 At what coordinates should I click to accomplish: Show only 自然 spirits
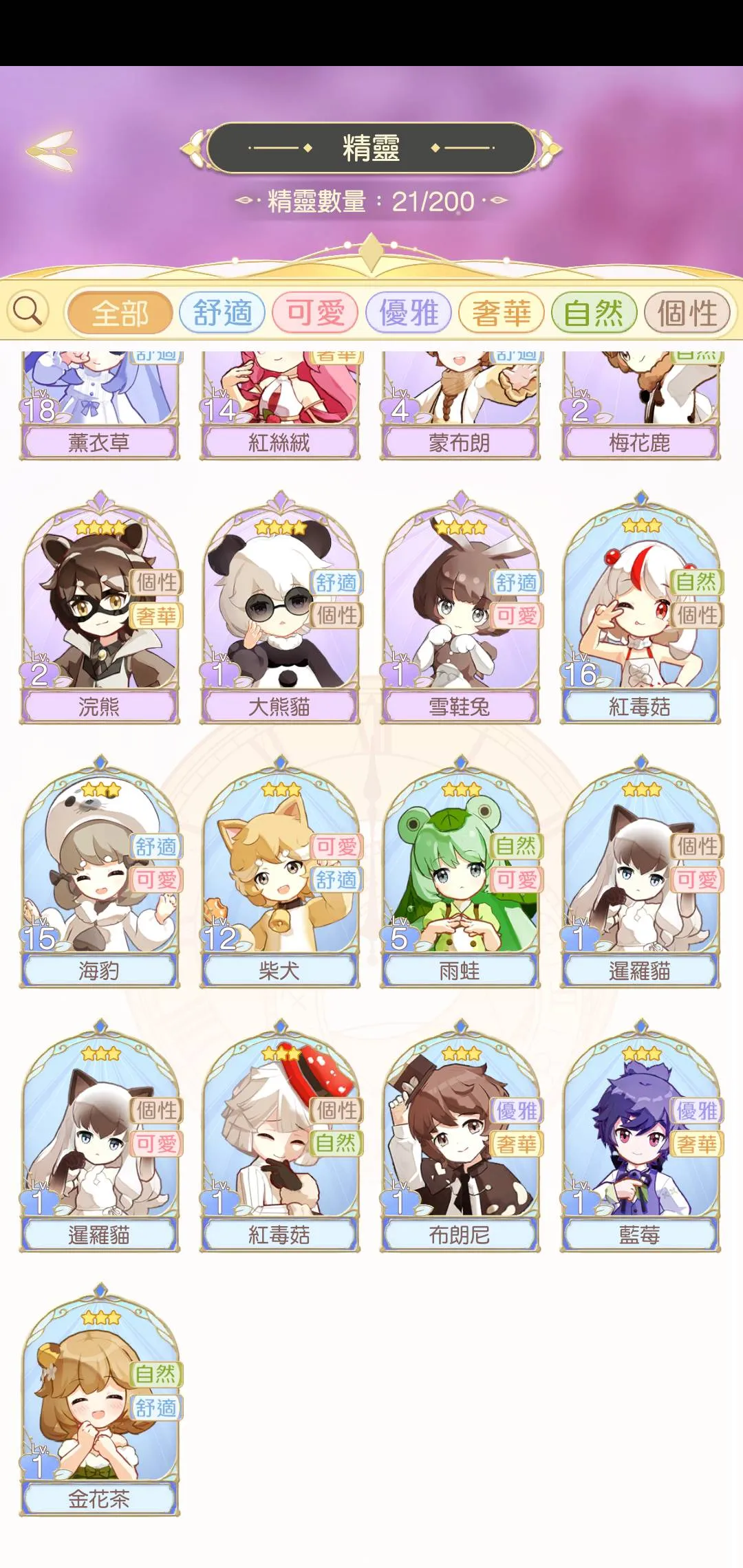coord(593,314)
